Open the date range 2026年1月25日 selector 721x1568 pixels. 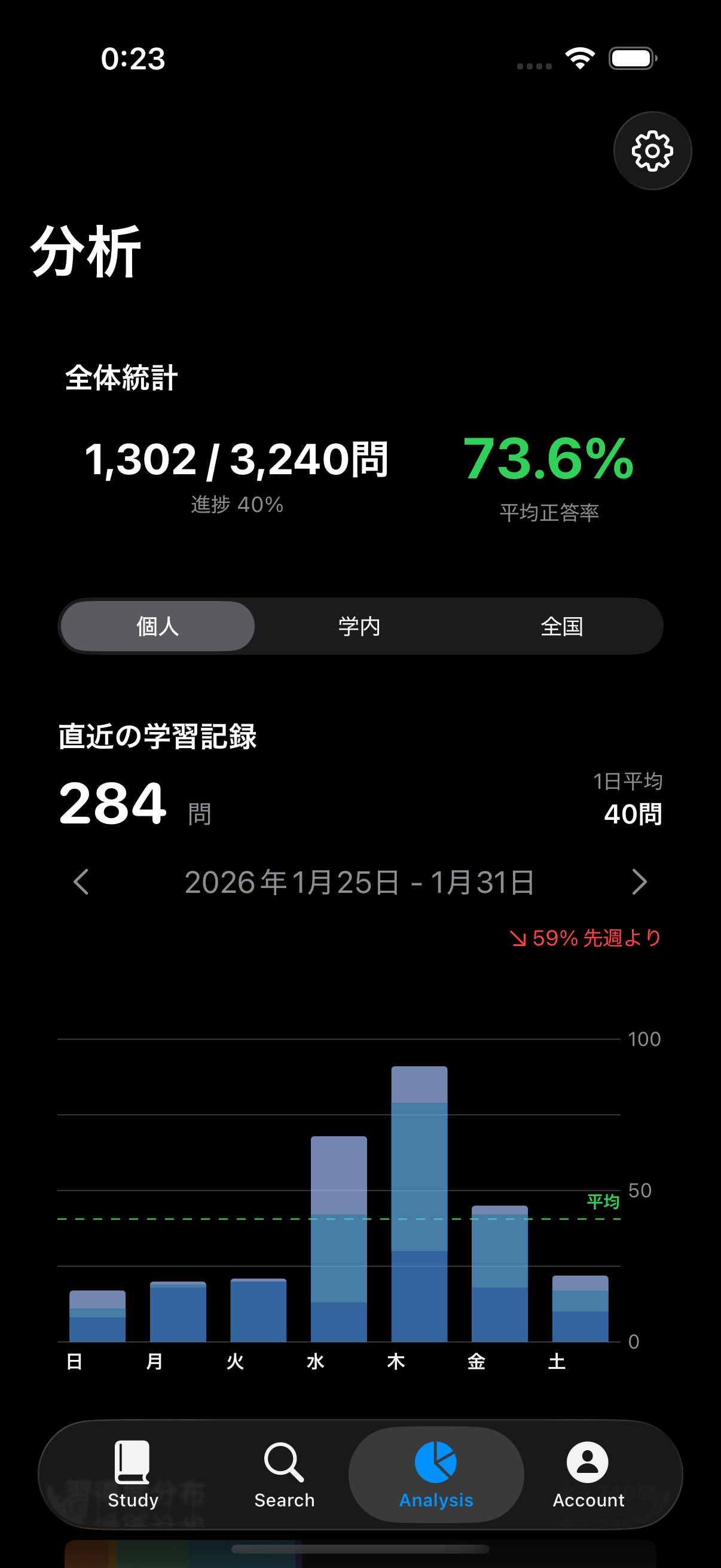360,883
